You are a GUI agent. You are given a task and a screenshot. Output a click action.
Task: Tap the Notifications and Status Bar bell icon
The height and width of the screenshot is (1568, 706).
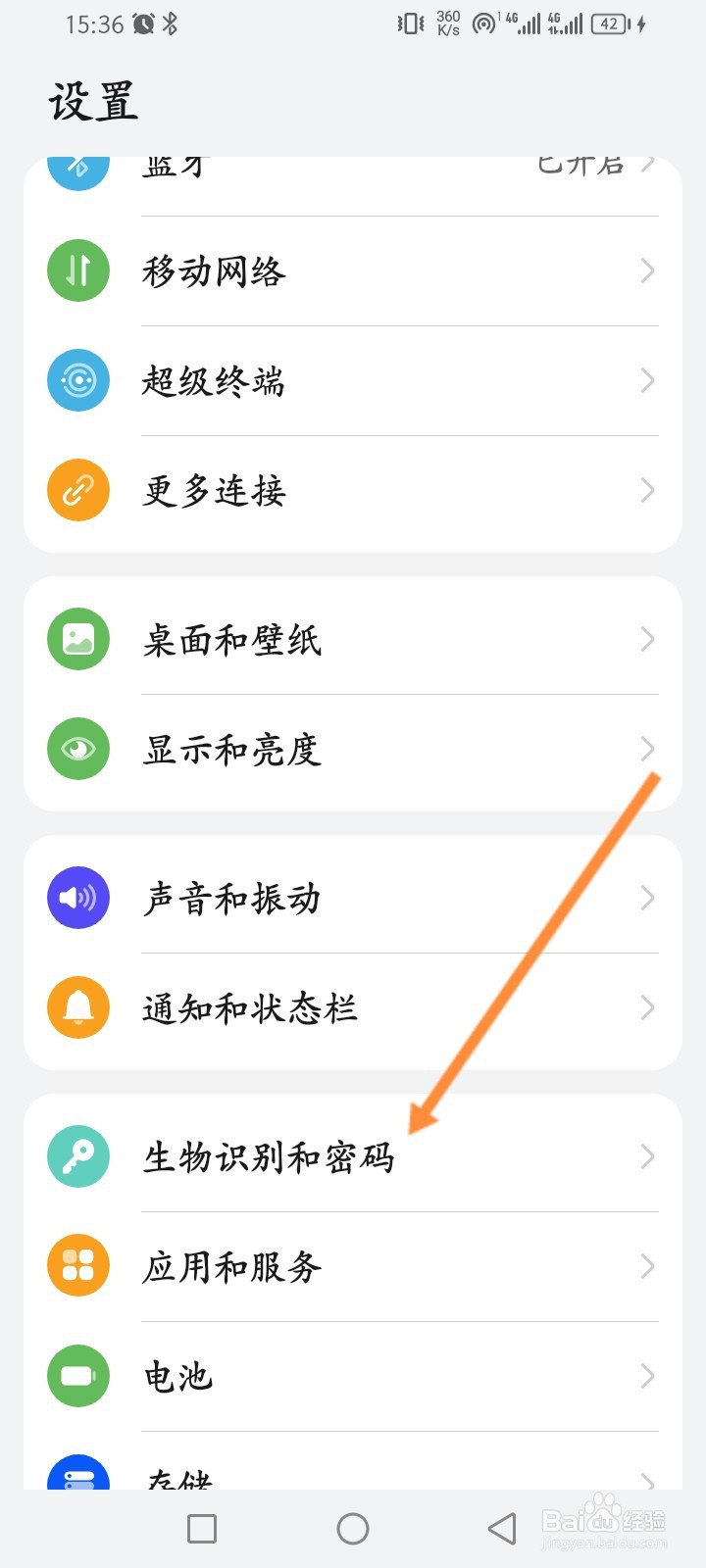tap(77, 1007)
